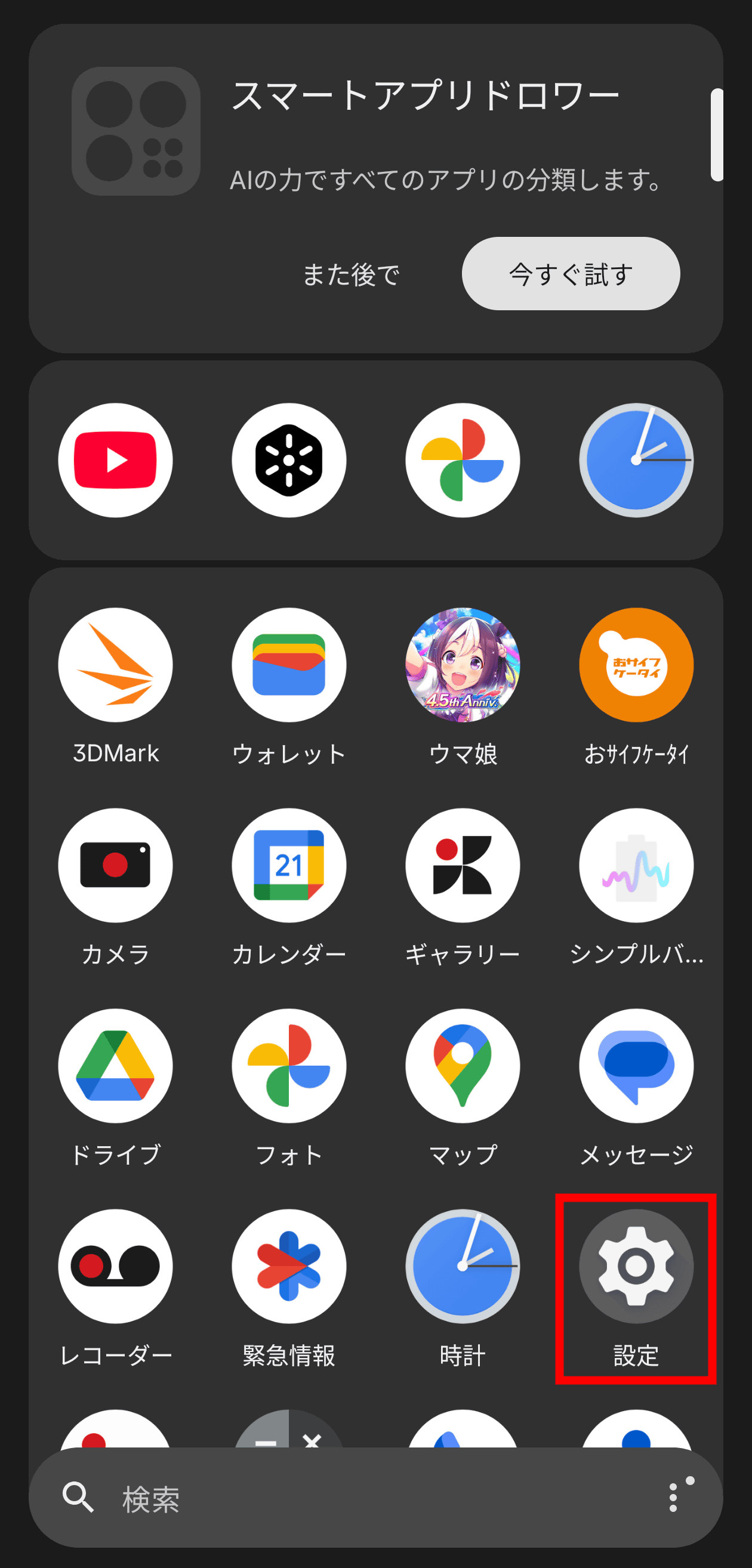Screen dimensions: 752x1568
Task: Launch the レコーダー app
Action: click(x=116, y=1266)
